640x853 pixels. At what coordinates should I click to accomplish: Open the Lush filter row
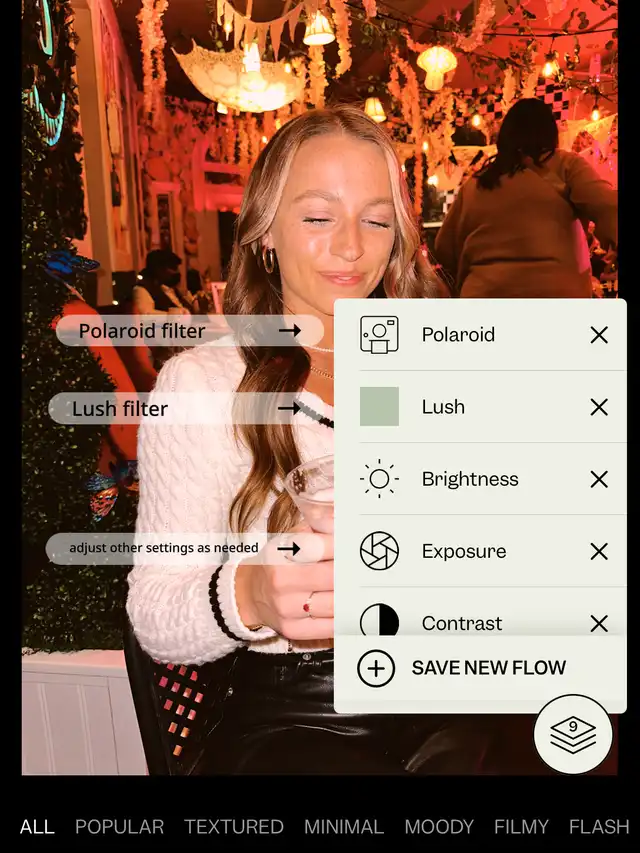(443, 407)
